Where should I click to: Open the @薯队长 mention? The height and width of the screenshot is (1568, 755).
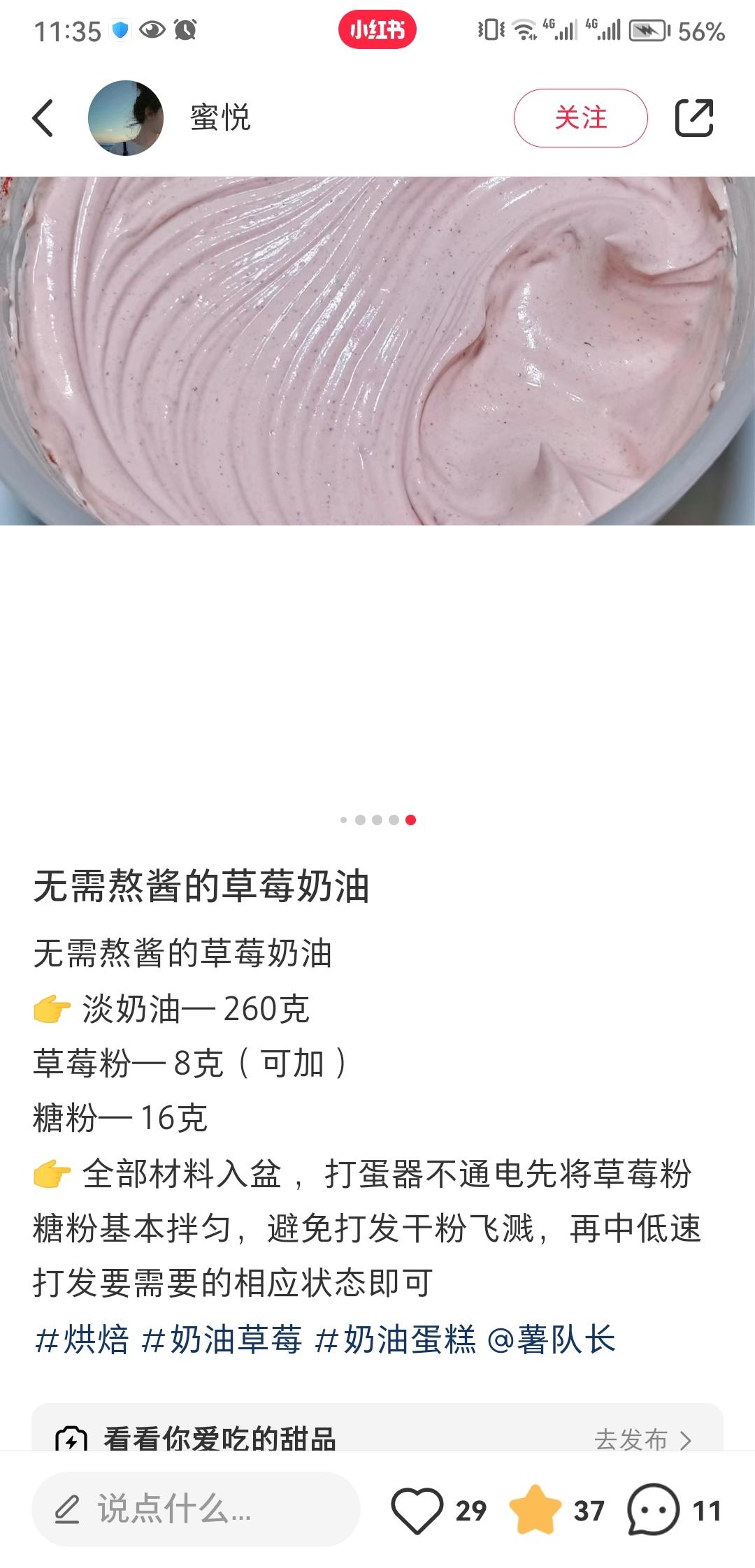551,1340
